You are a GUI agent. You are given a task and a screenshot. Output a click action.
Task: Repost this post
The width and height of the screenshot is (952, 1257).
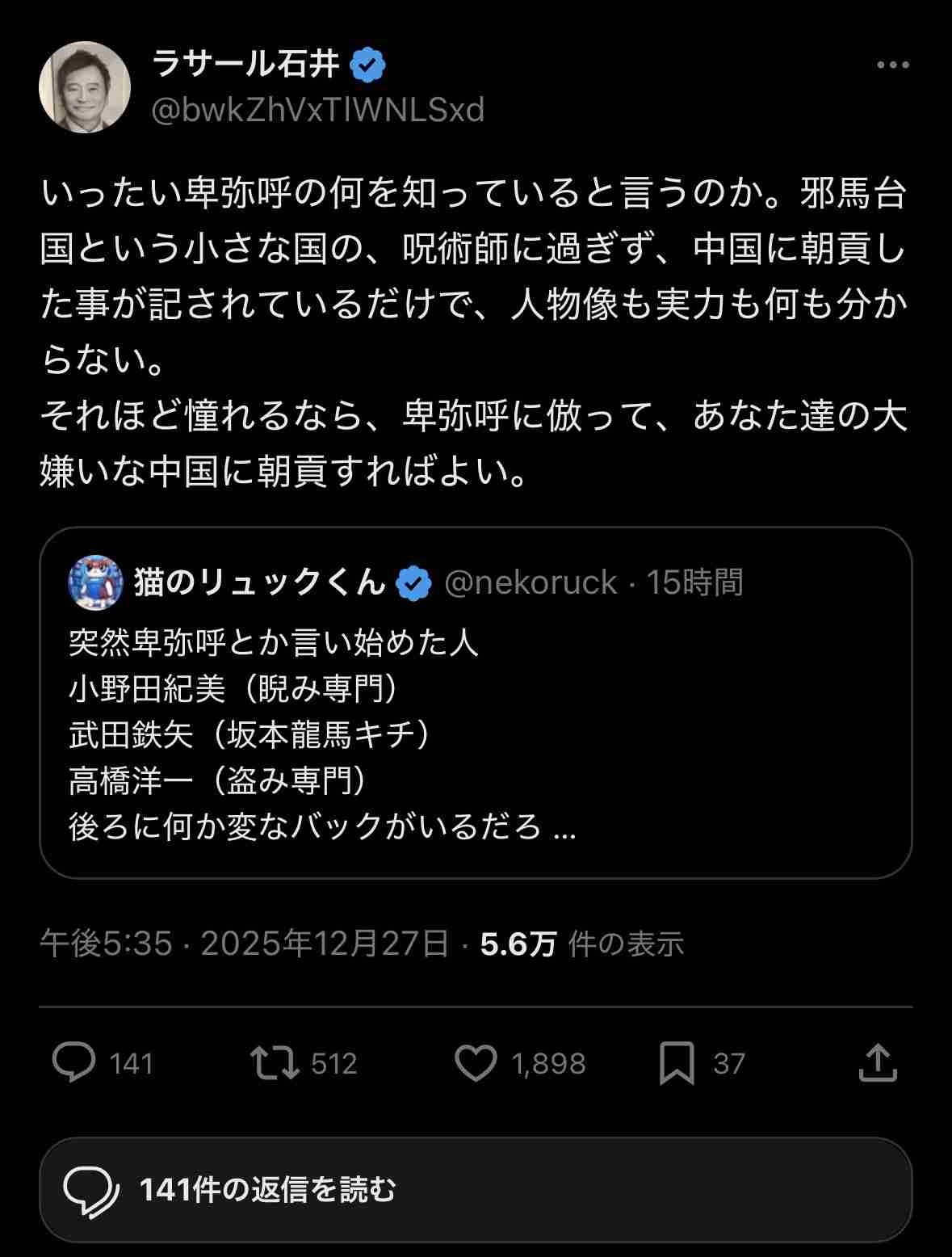pos(275,1062)
